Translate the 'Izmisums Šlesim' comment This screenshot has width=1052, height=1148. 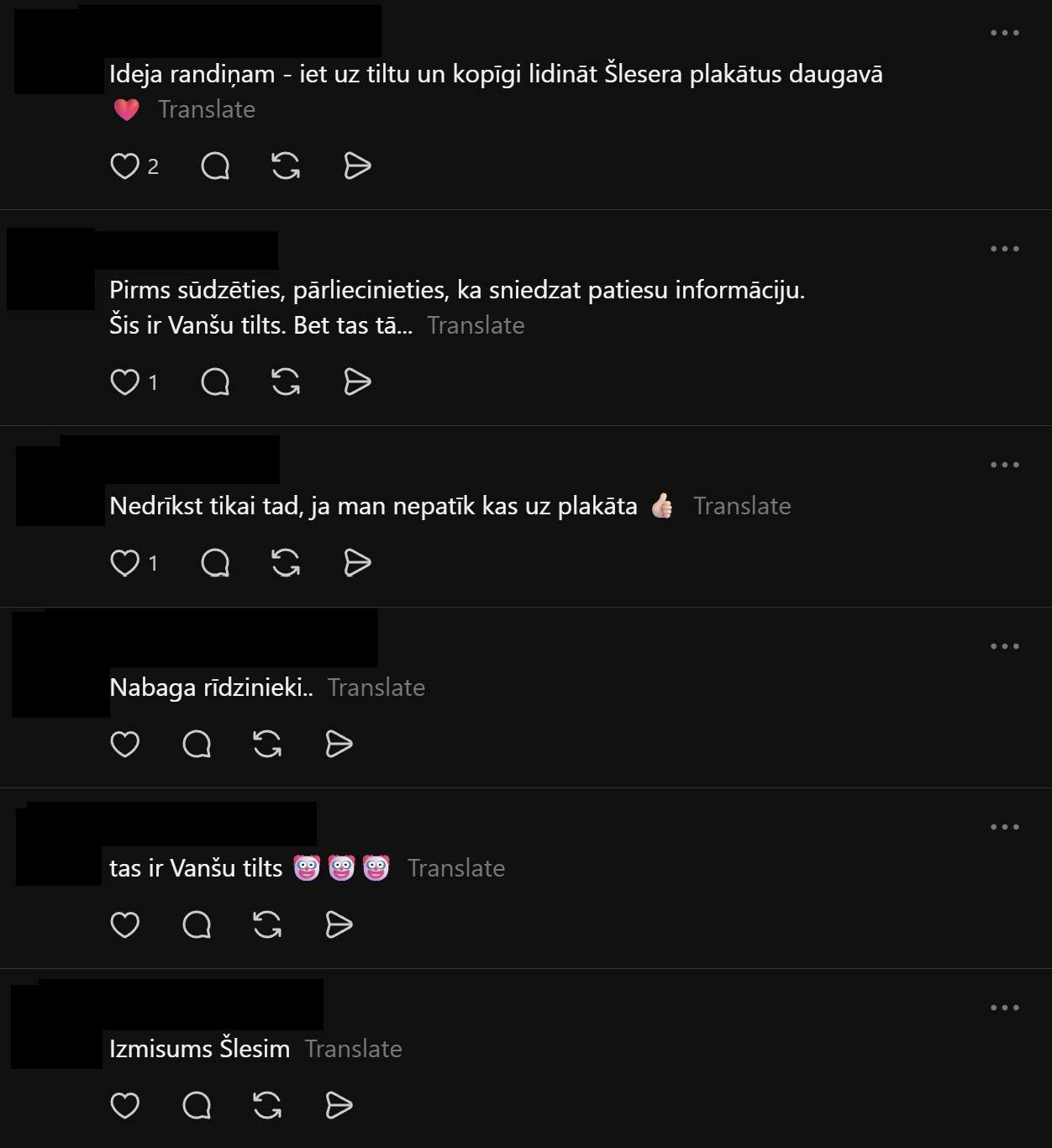[354, 1049]
